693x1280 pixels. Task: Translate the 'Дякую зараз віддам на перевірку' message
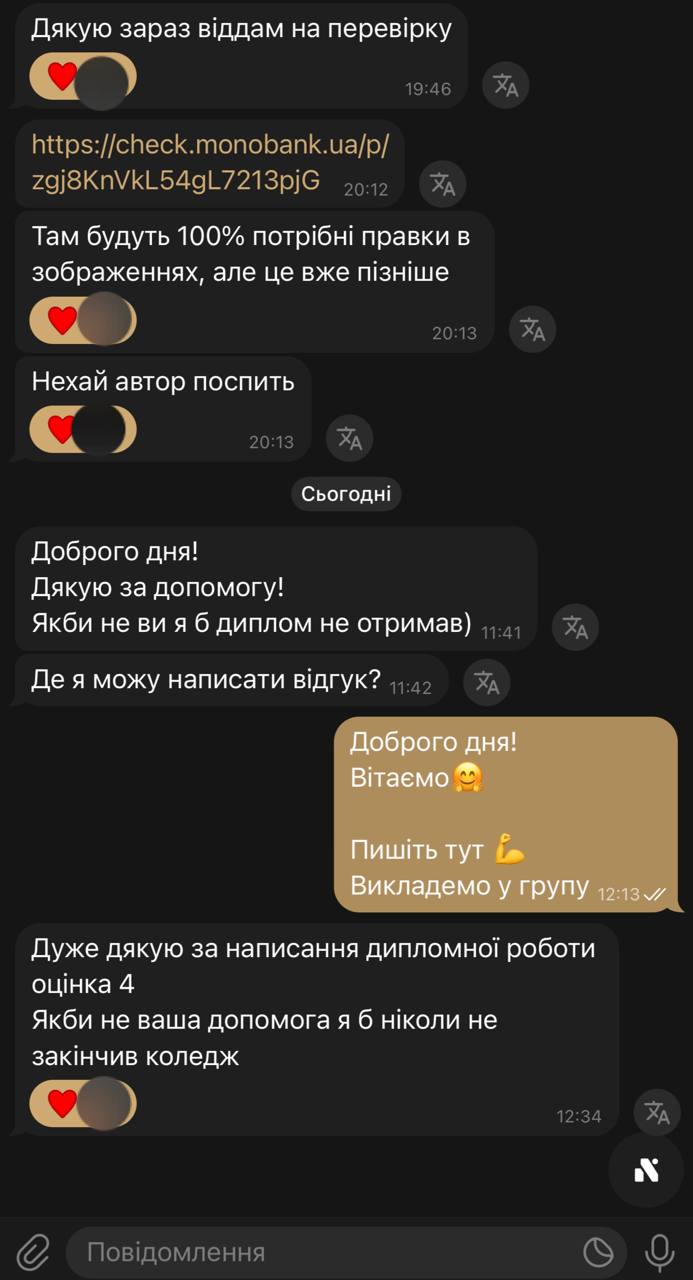tap(506, 86)
